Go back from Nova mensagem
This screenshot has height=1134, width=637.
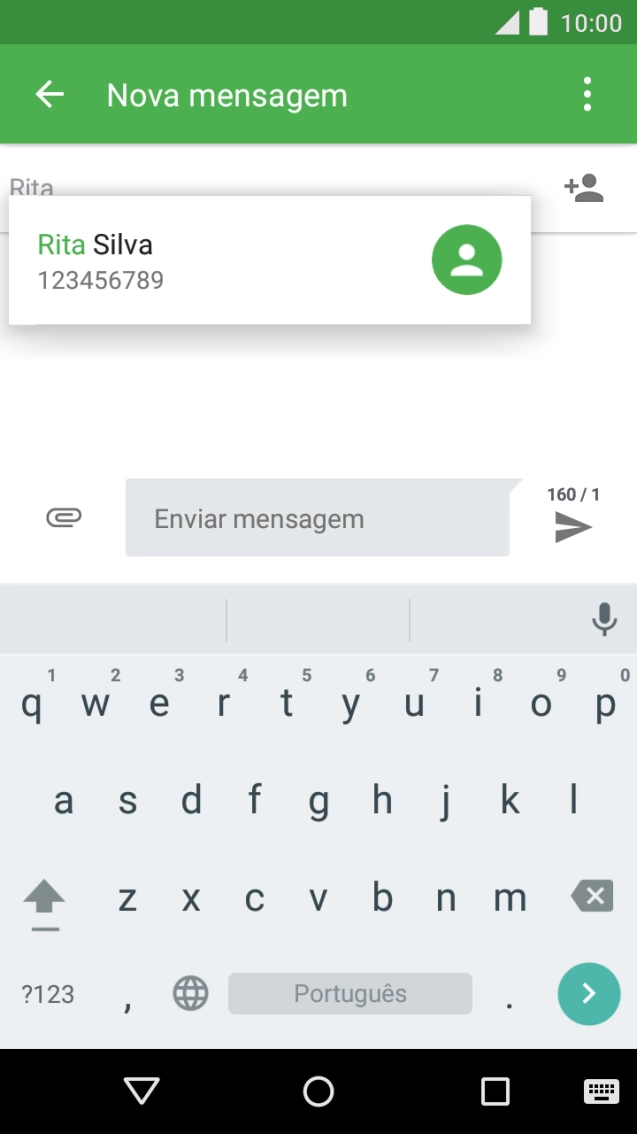pos(50,95)
